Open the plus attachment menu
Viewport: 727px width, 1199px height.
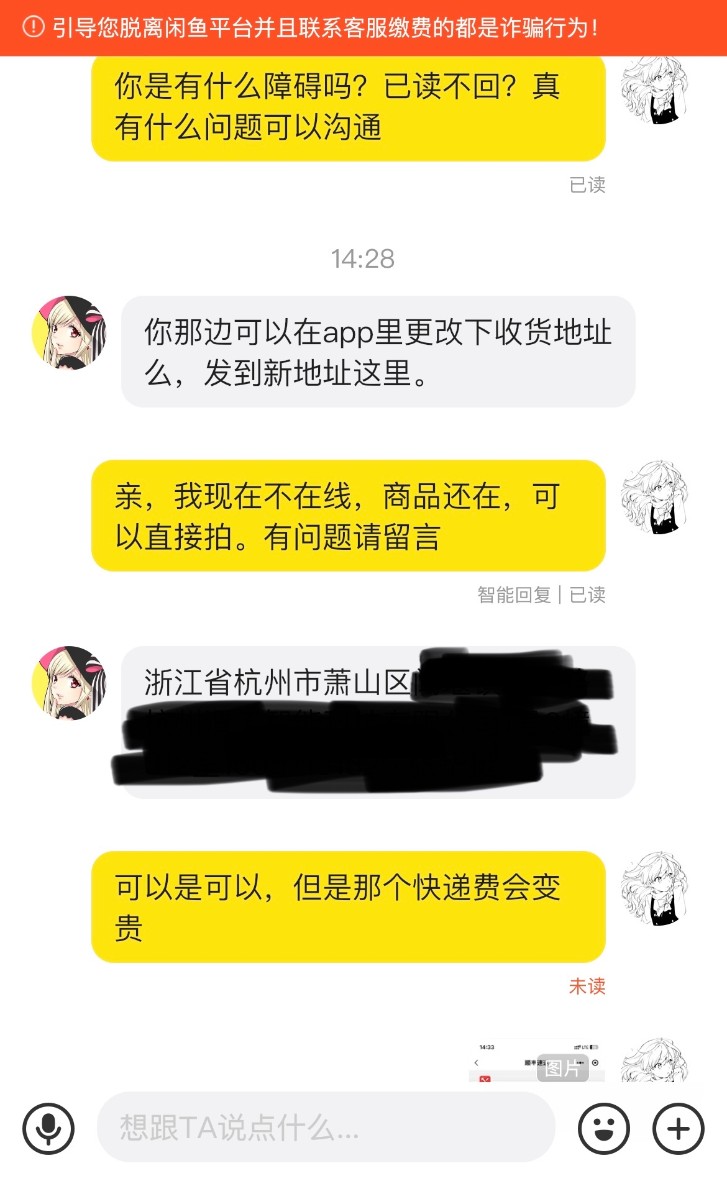[x=678, y=1129]
